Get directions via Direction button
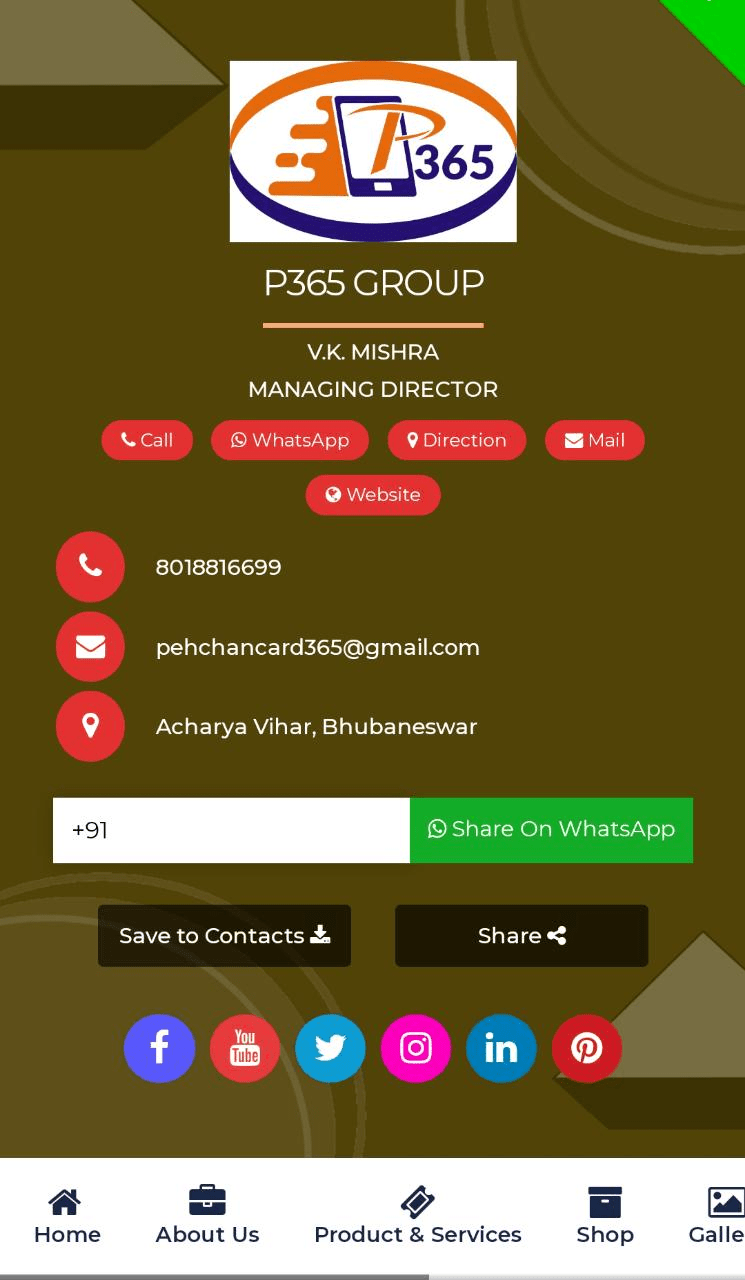Screen dimensions: 745x1280 (457, 440)
